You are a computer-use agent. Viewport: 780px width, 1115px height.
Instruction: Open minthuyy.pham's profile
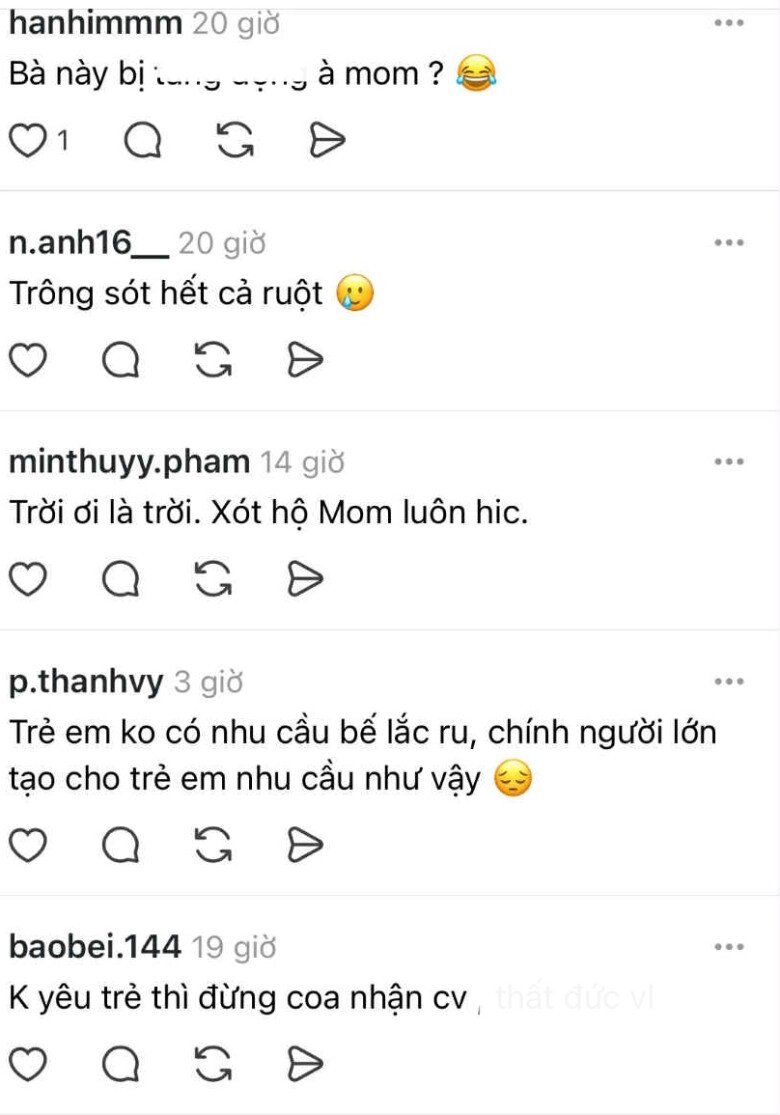click(129, 462)
